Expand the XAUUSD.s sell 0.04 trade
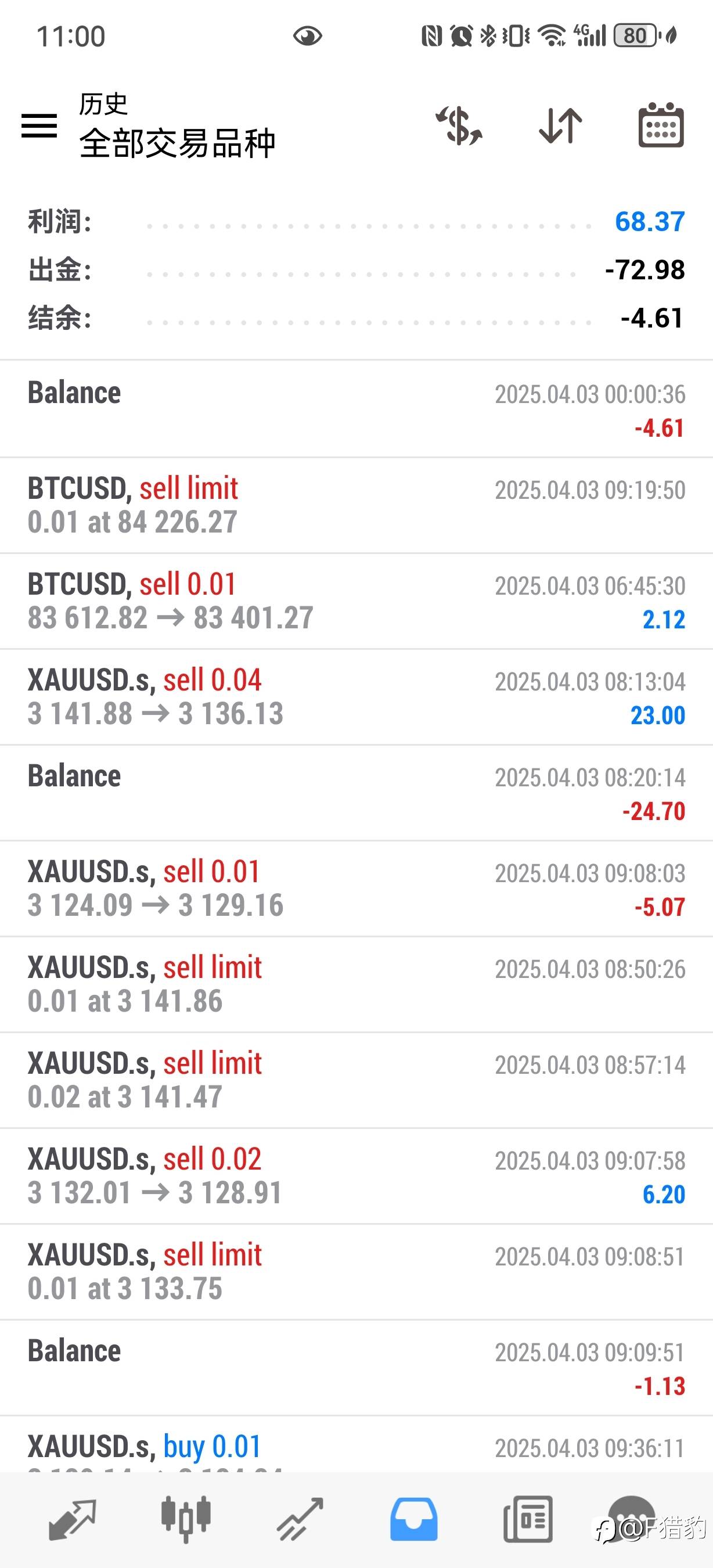The width and height of the screenshot is (713, 1568). [x=356, y=697]
